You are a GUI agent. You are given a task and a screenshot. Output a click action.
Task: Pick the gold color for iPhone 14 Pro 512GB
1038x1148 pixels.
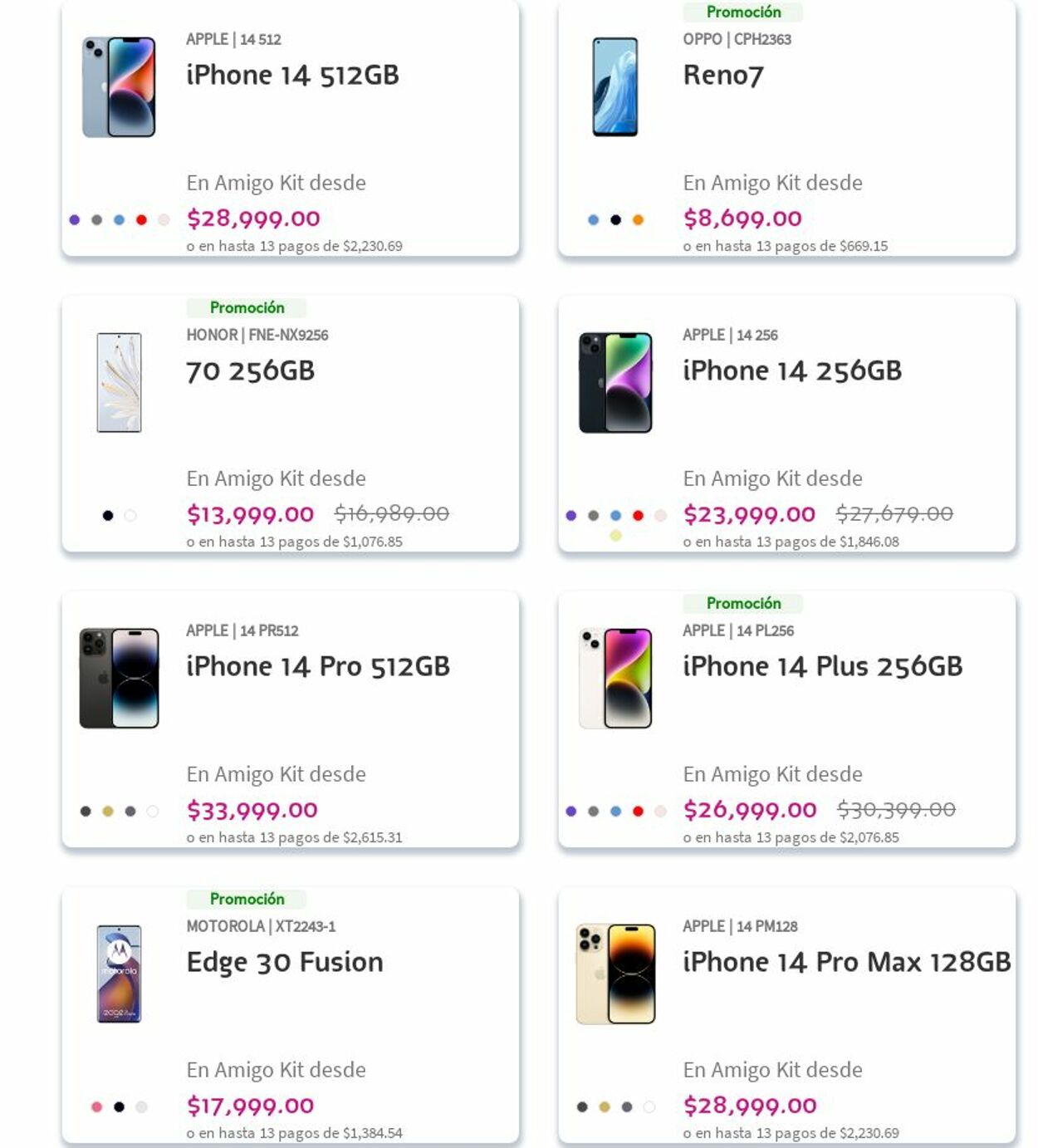click(108, 812)
